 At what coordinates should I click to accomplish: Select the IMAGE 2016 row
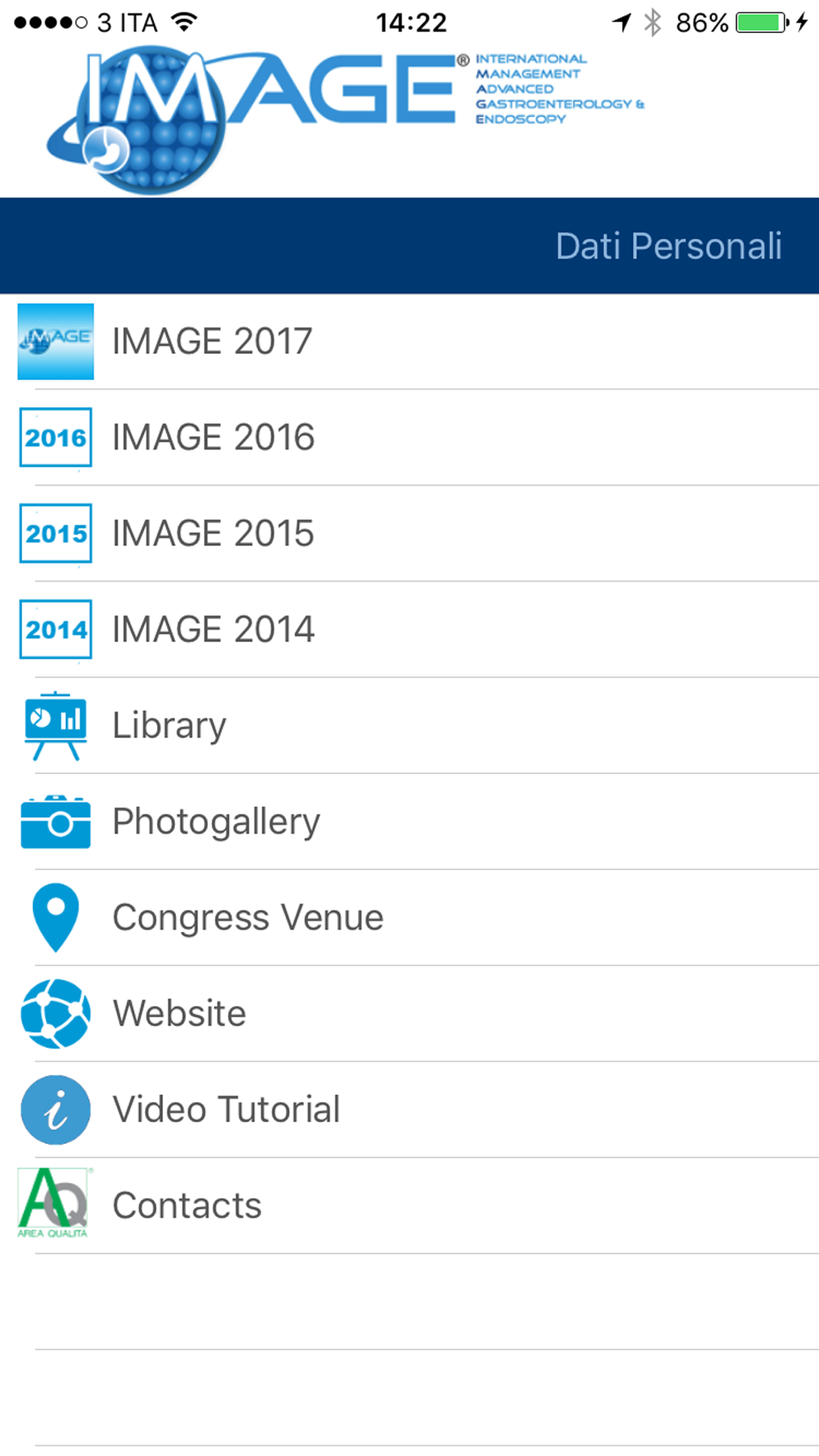click(x=409, y=437)
